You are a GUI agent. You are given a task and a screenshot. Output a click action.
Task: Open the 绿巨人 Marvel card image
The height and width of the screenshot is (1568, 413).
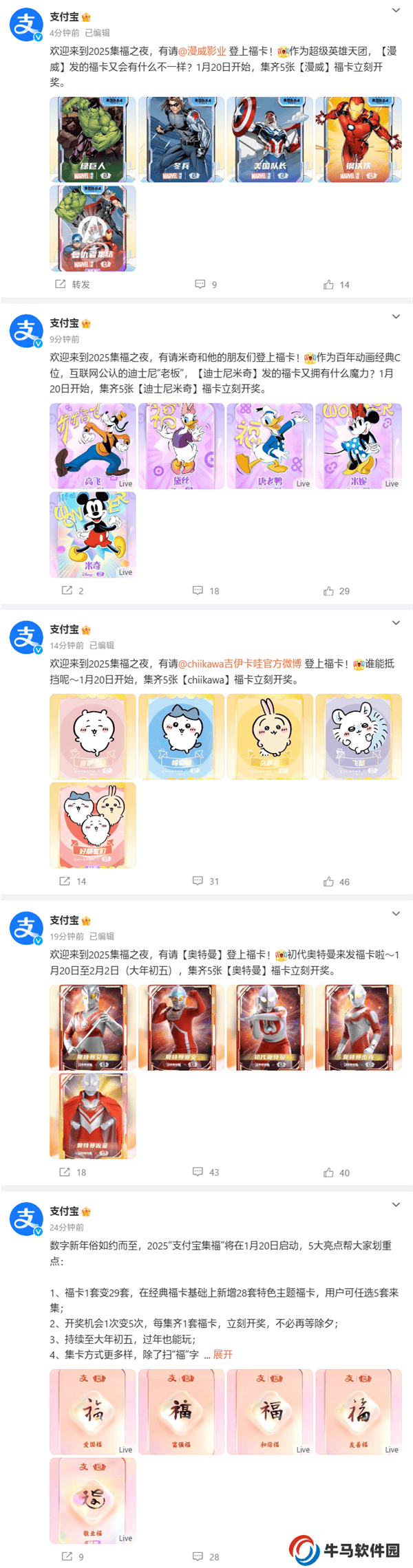pos(92,140)
